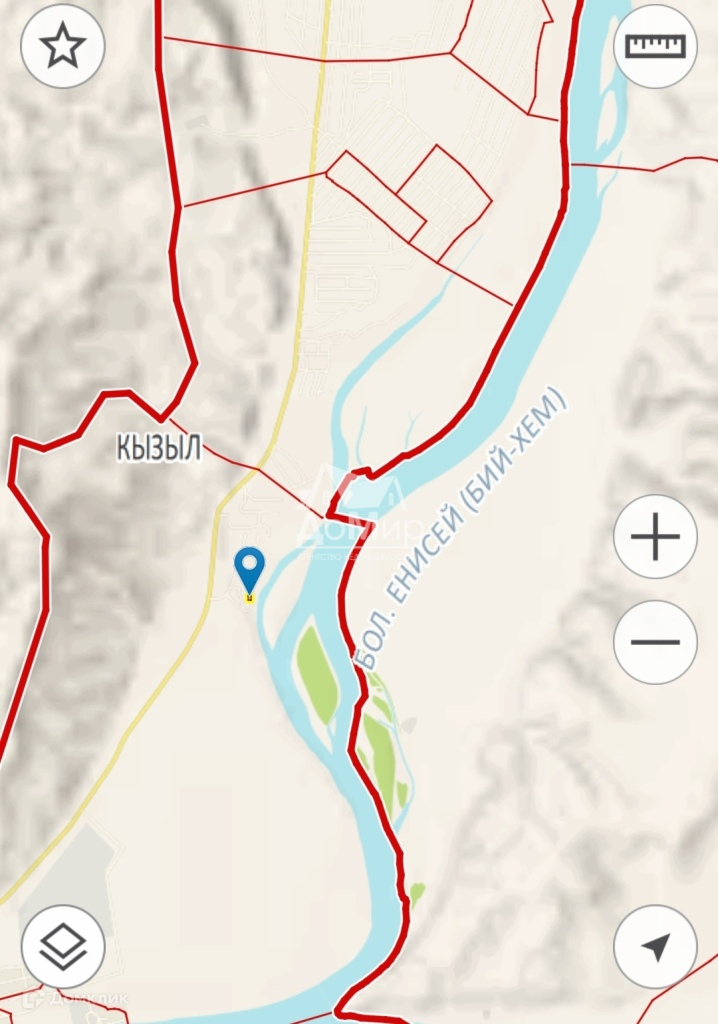The image size is (718, 1024).
Task: Tap the star favorites button
Action: tap(63, 46)
